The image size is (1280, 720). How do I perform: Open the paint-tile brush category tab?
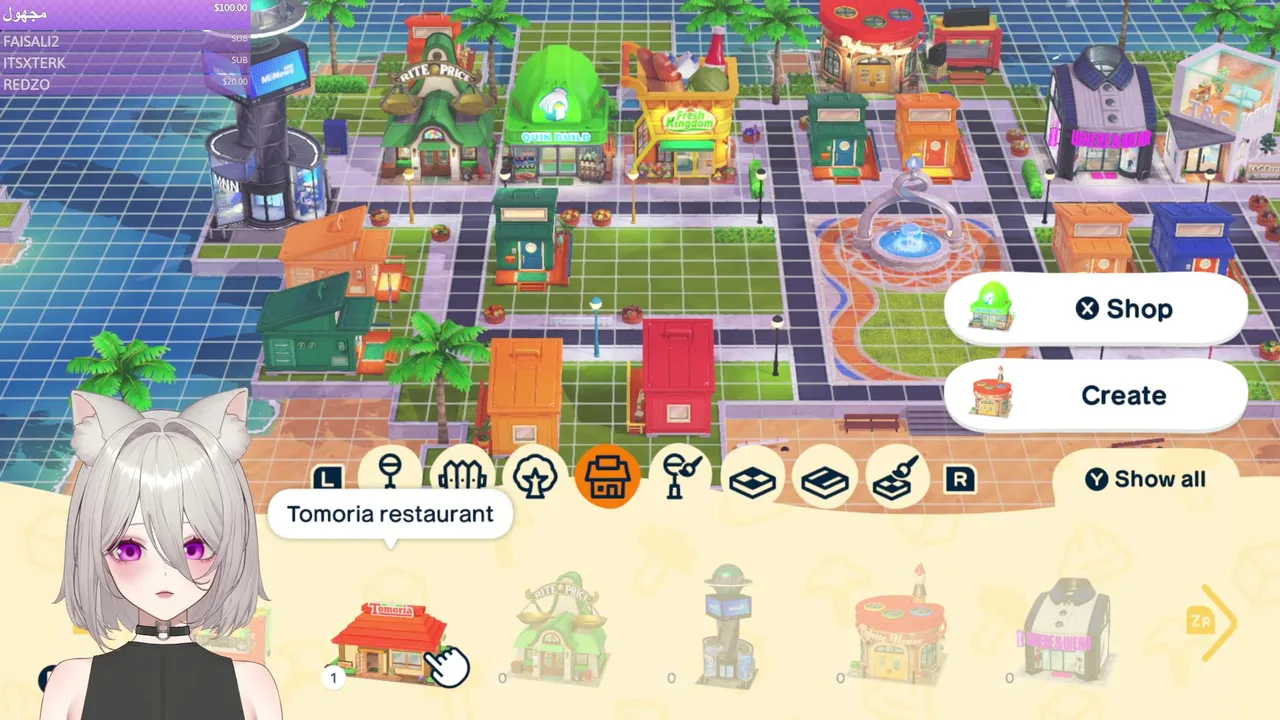[x=897, y=479]
